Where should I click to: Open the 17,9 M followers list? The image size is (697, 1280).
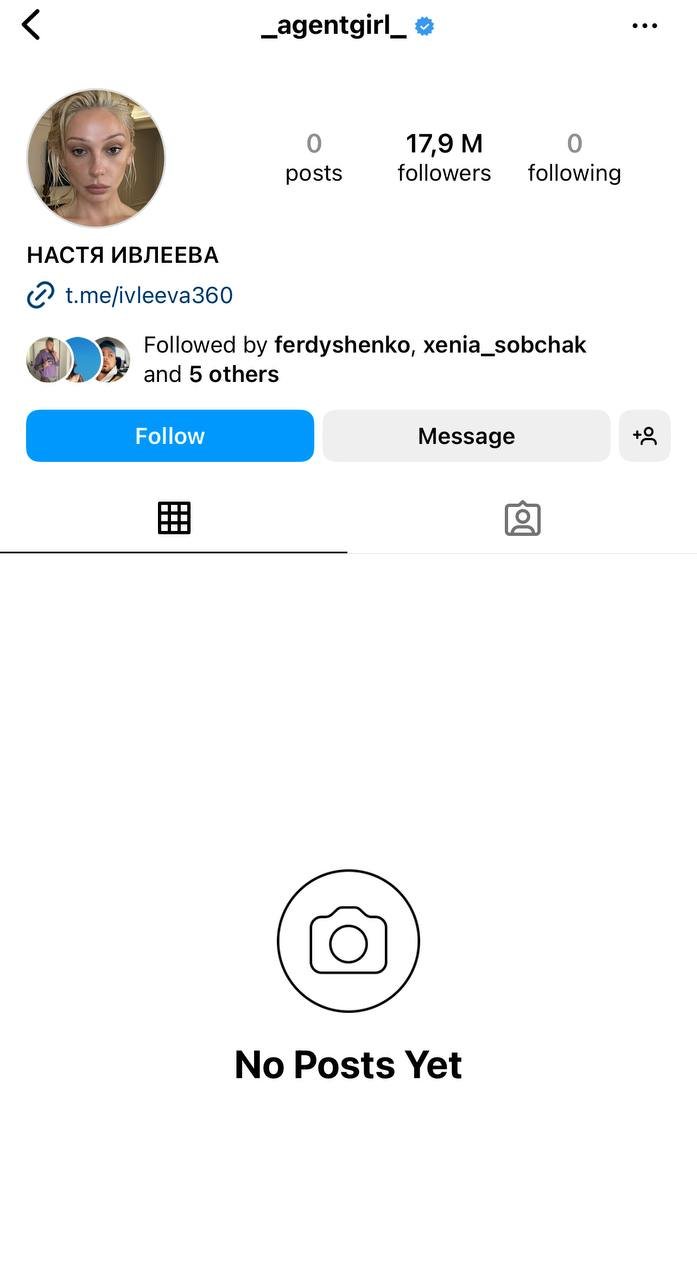pos(444,158)
